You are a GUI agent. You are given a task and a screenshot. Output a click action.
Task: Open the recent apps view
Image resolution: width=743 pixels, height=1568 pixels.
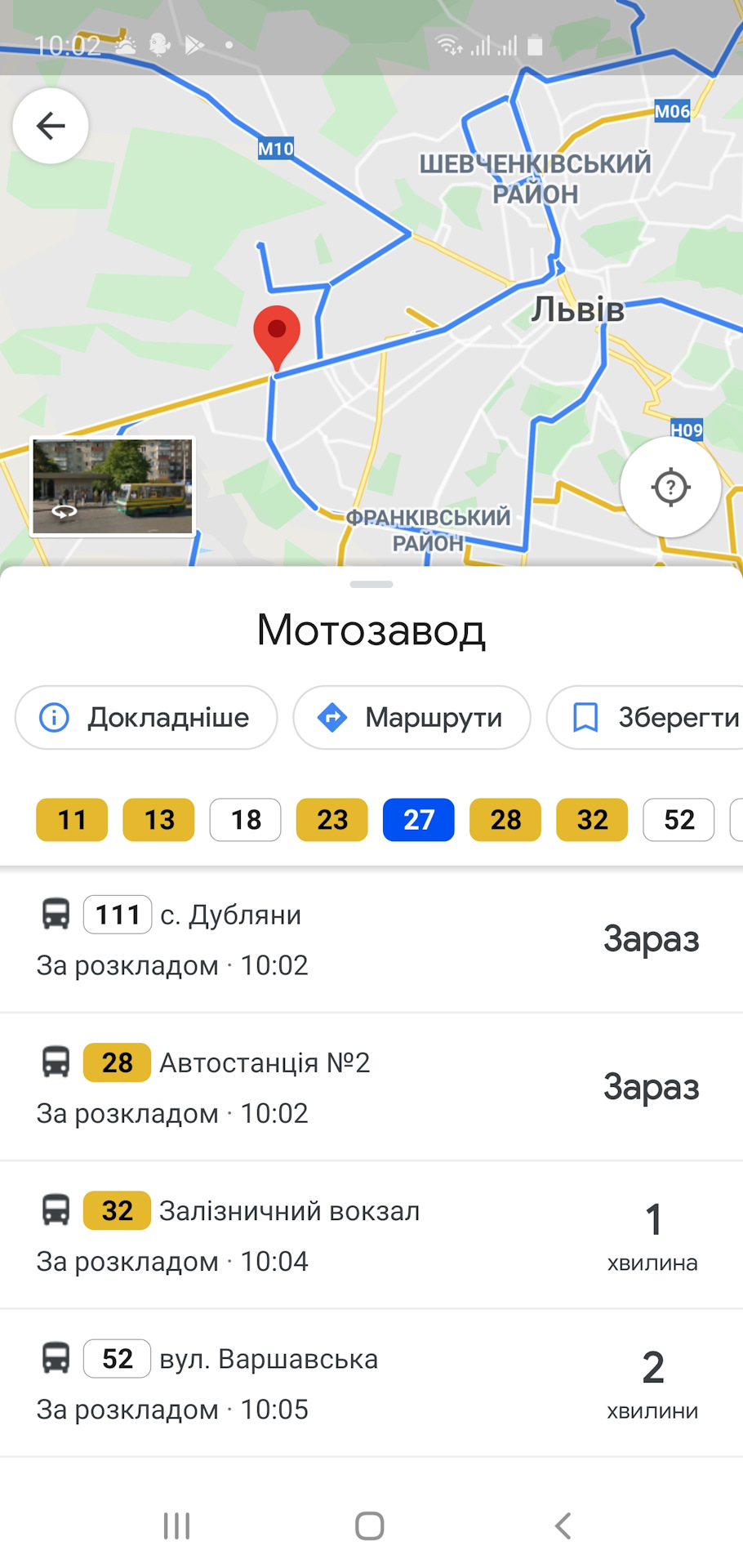pos(176,1526)
